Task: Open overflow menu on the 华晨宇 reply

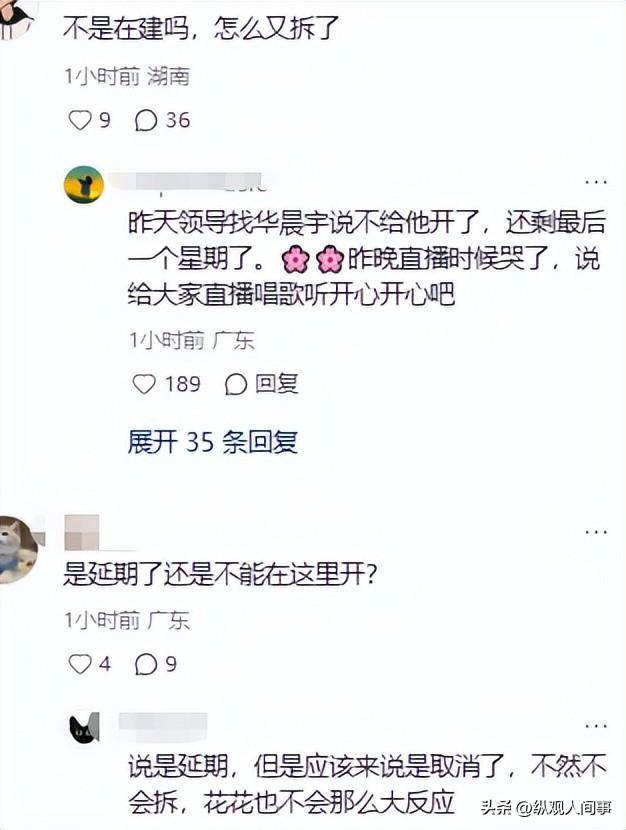Action: pyautogui.click(x=595, y=183)
